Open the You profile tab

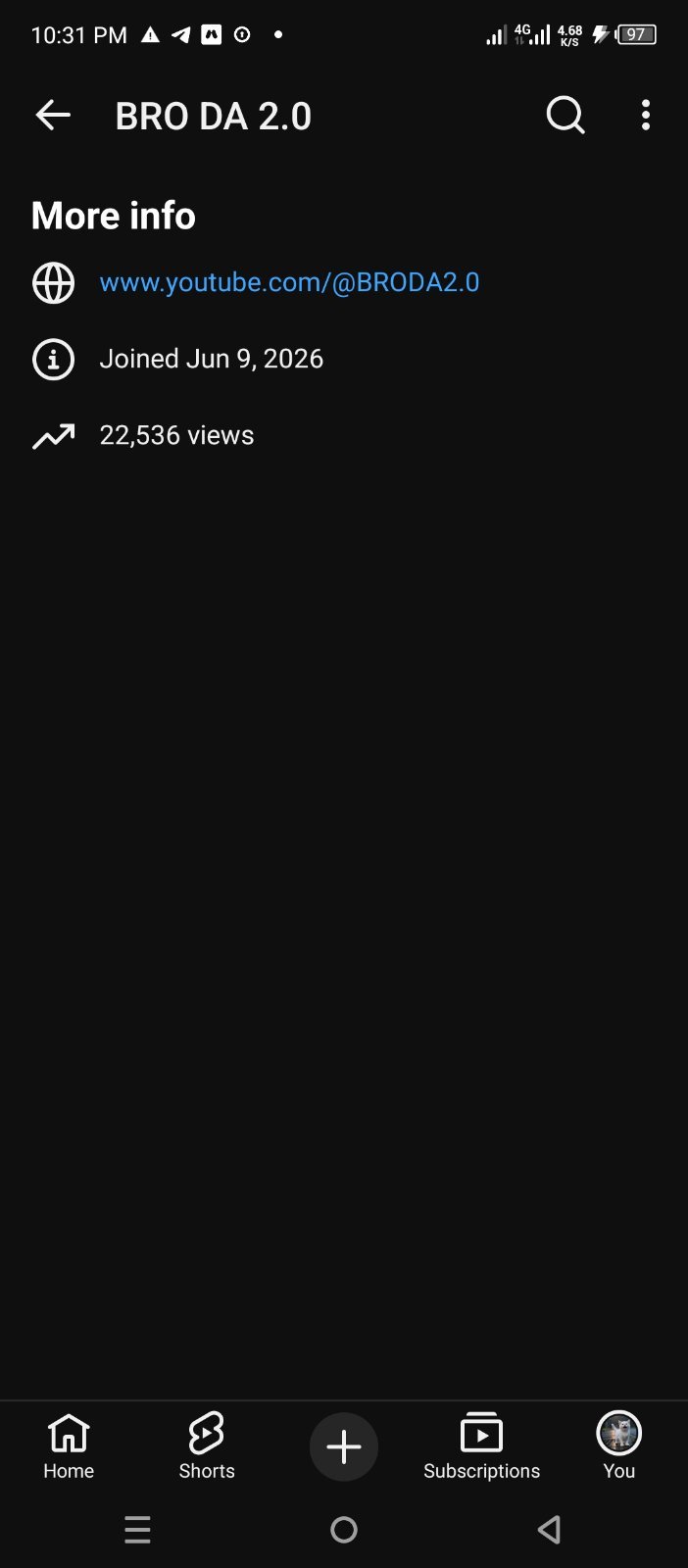click(619, 1446)
